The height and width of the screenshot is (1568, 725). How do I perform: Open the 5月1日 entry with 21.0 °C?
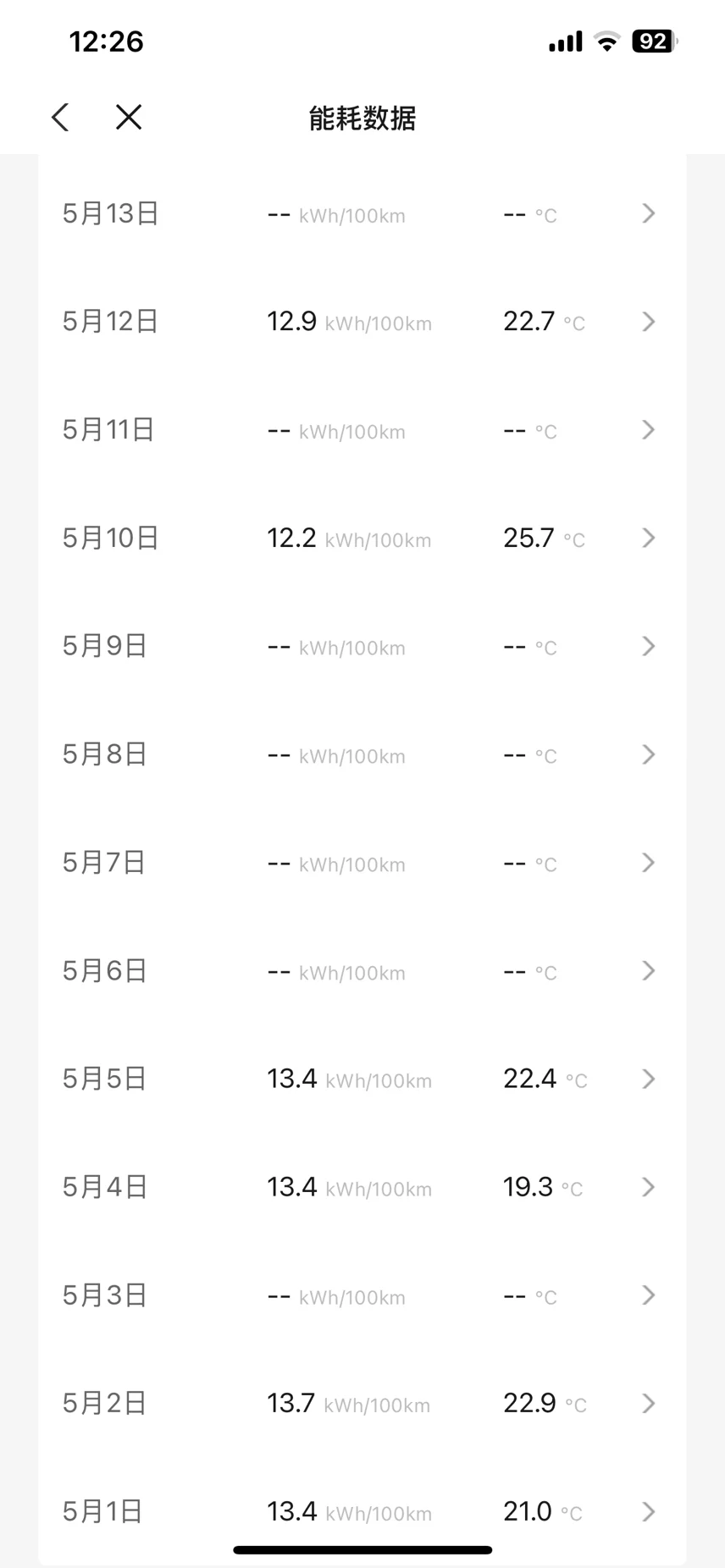click(362, 1511)
